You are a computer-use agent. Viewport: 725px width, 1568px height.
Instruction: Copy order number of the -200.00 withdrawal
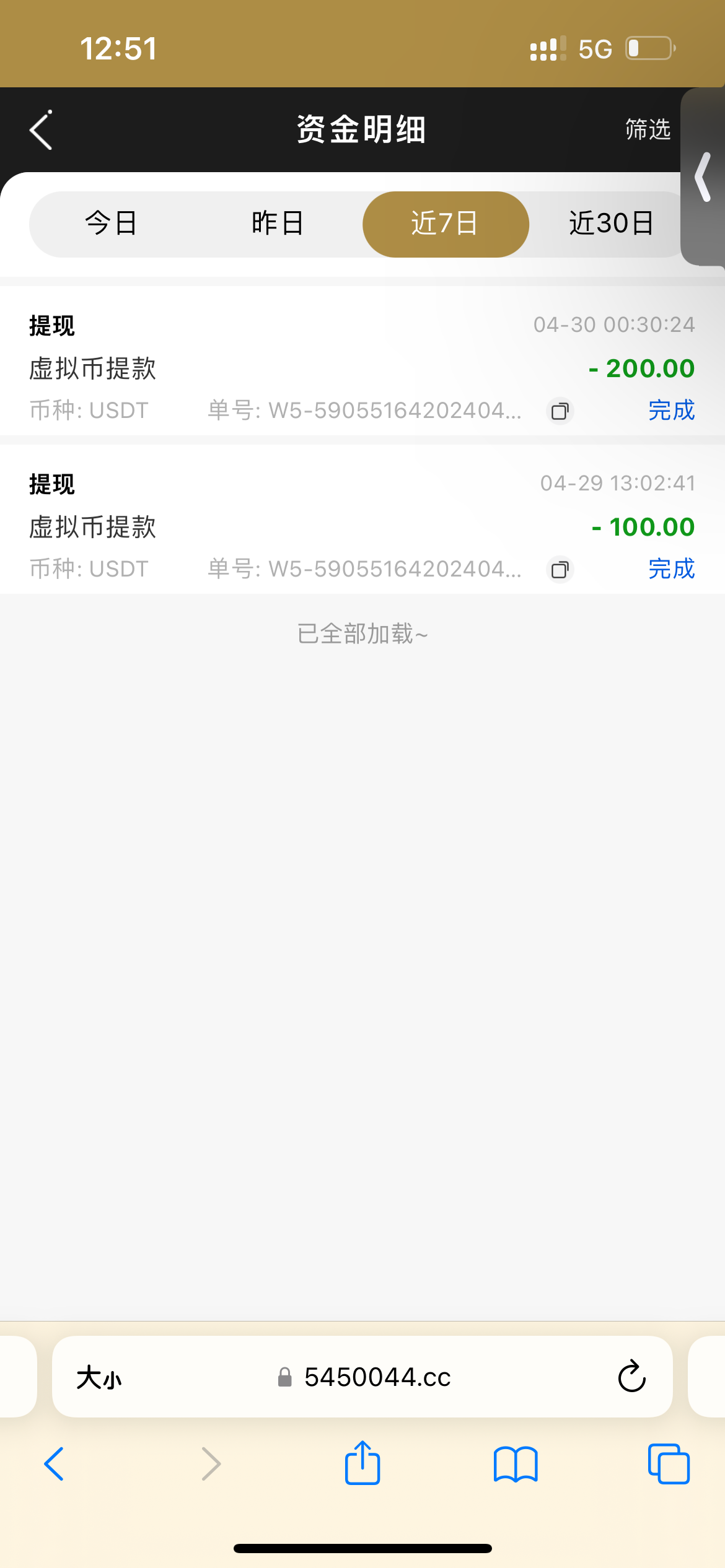(x=560, y=411)
